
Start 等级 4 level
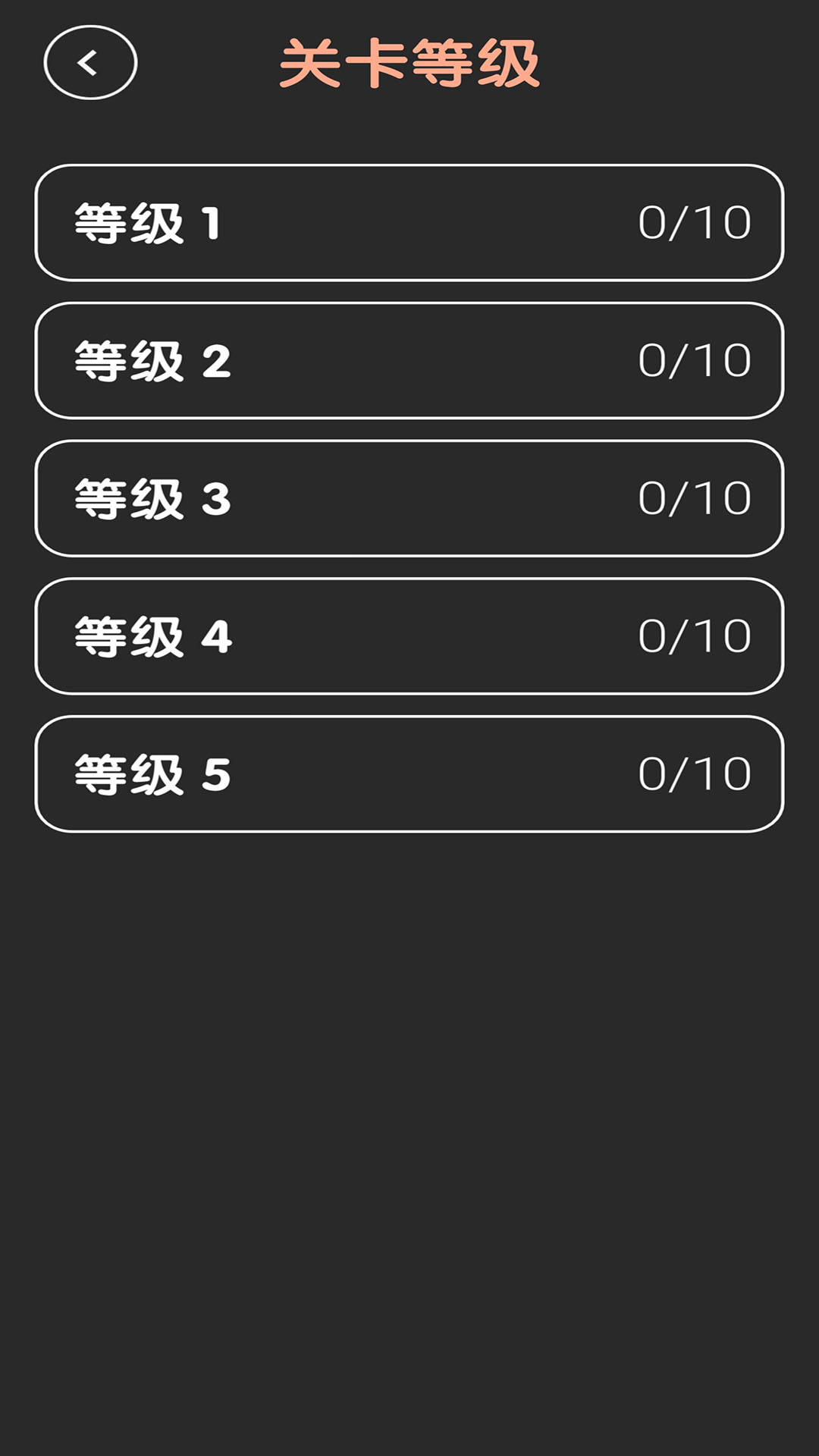(x=409, y=635)
